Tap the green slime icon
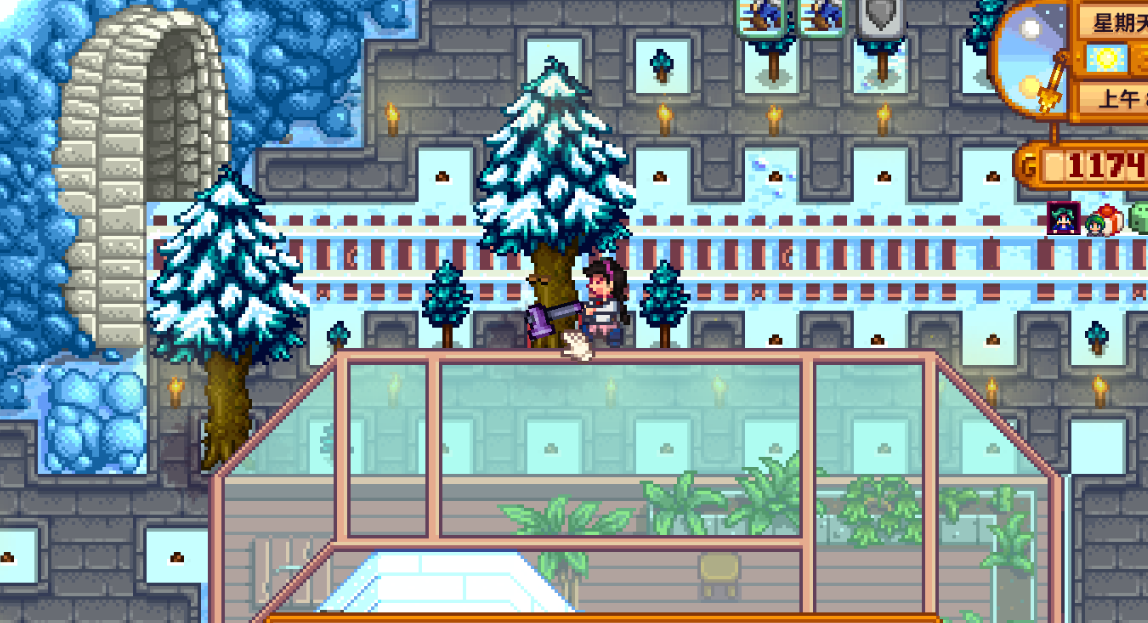Screen dimensions: 1148x623 [1139, 218]
